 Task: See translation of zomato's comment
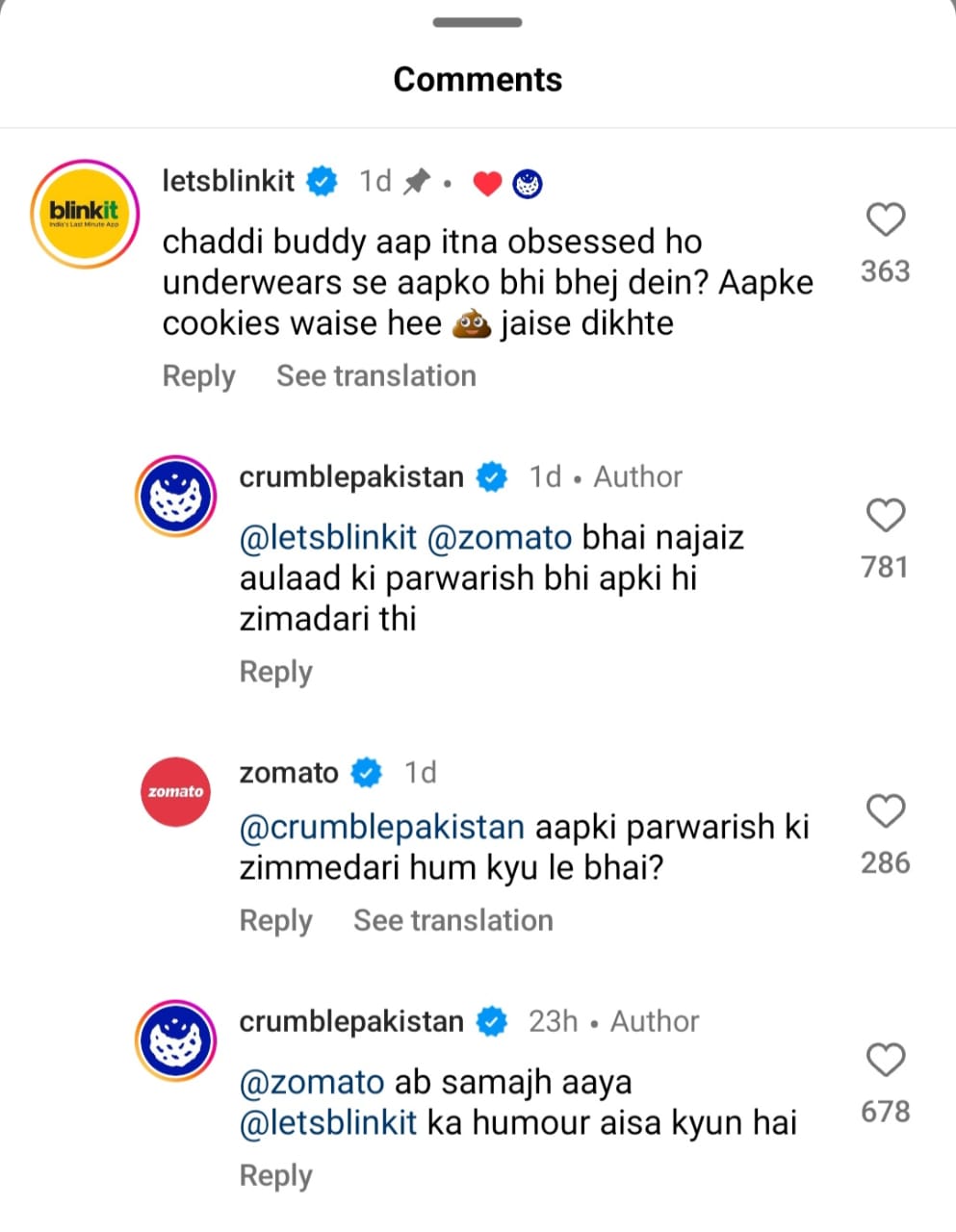pos(452,921)
